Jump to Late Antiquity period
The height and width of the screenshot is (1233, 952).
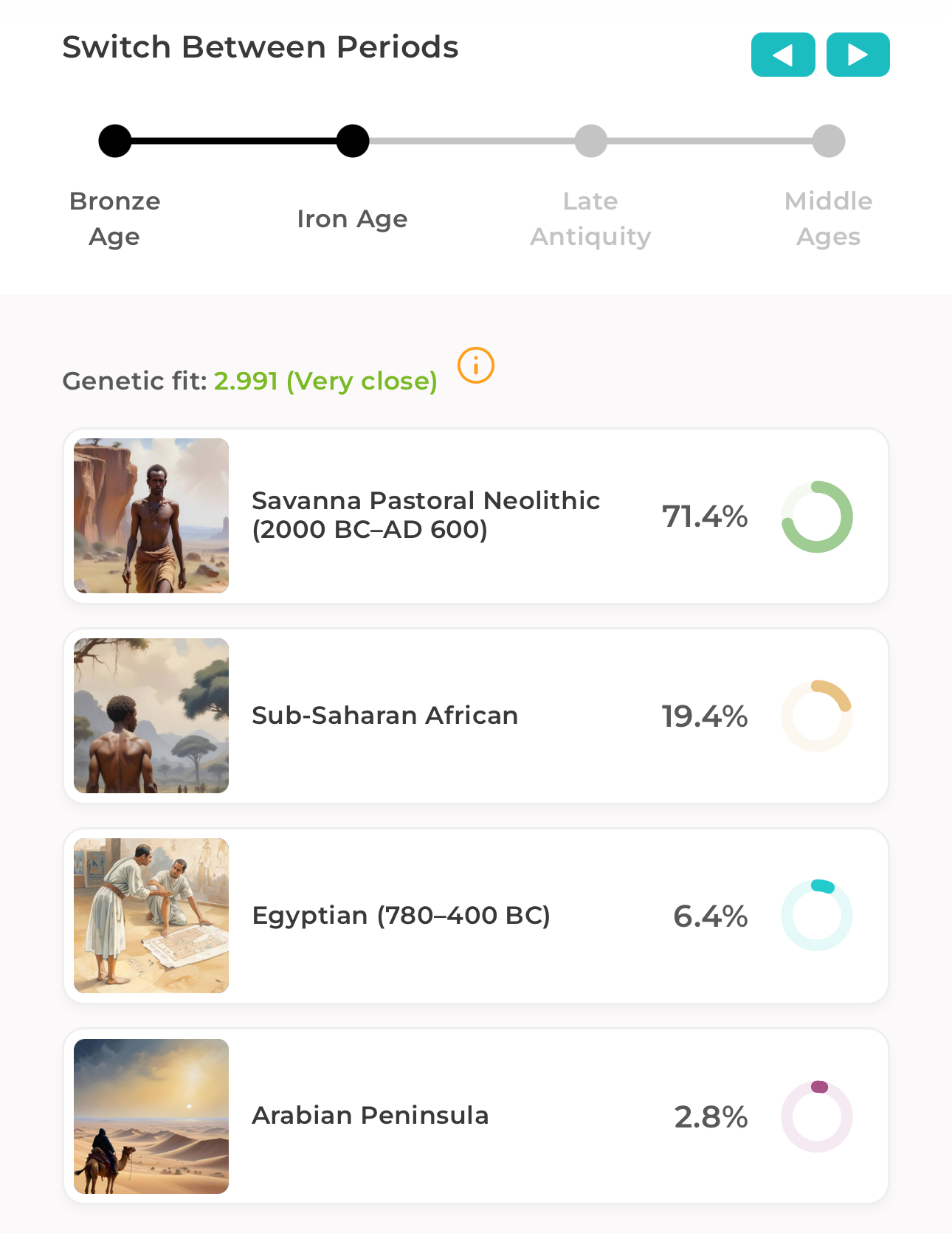pos(590,141)
